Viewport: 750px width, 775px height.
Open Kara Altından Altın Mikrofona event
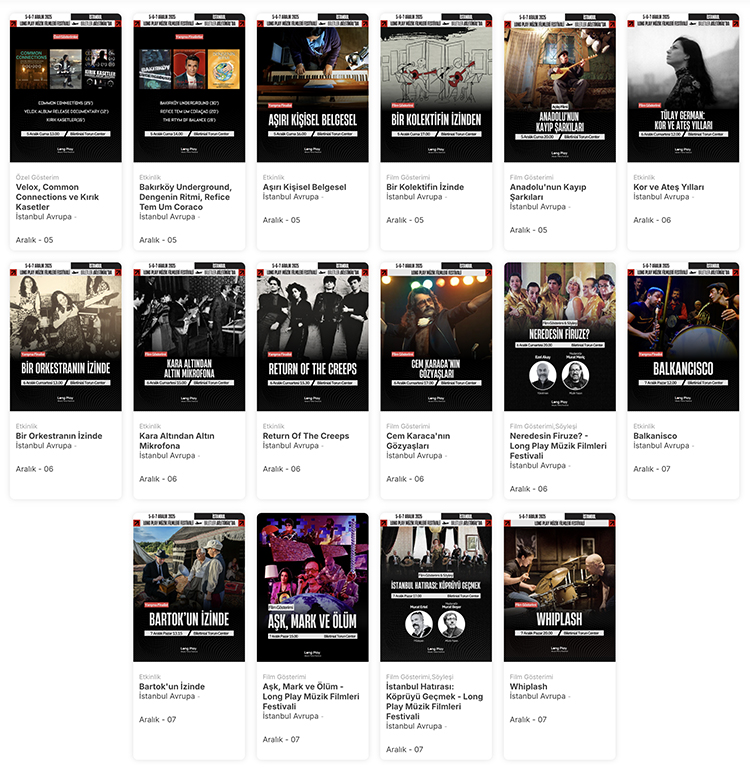pos(189,337)
